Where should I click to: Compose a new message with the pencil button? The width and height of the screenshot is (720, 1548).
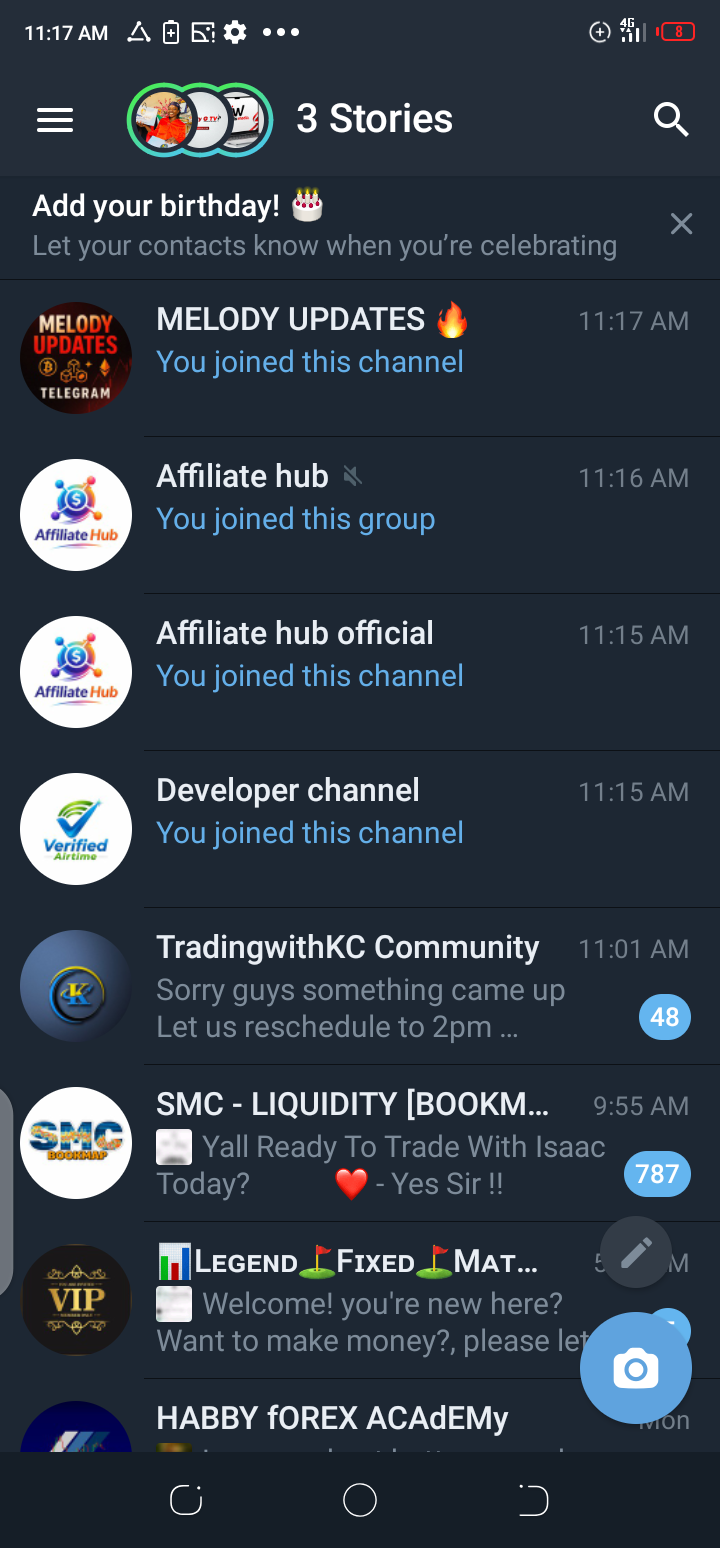pos(636,1251)
